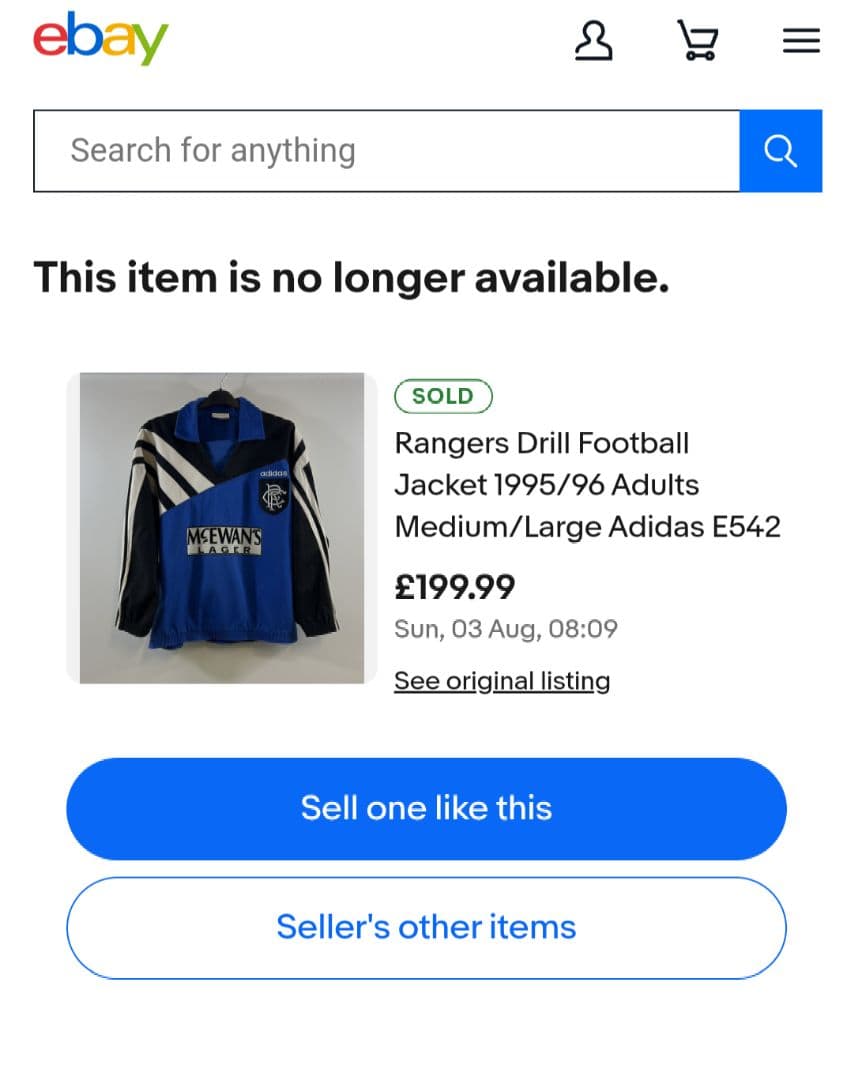Tap the Search for anything field
Viewport: 853px width, 1080px height.
(x=386, y=151)
